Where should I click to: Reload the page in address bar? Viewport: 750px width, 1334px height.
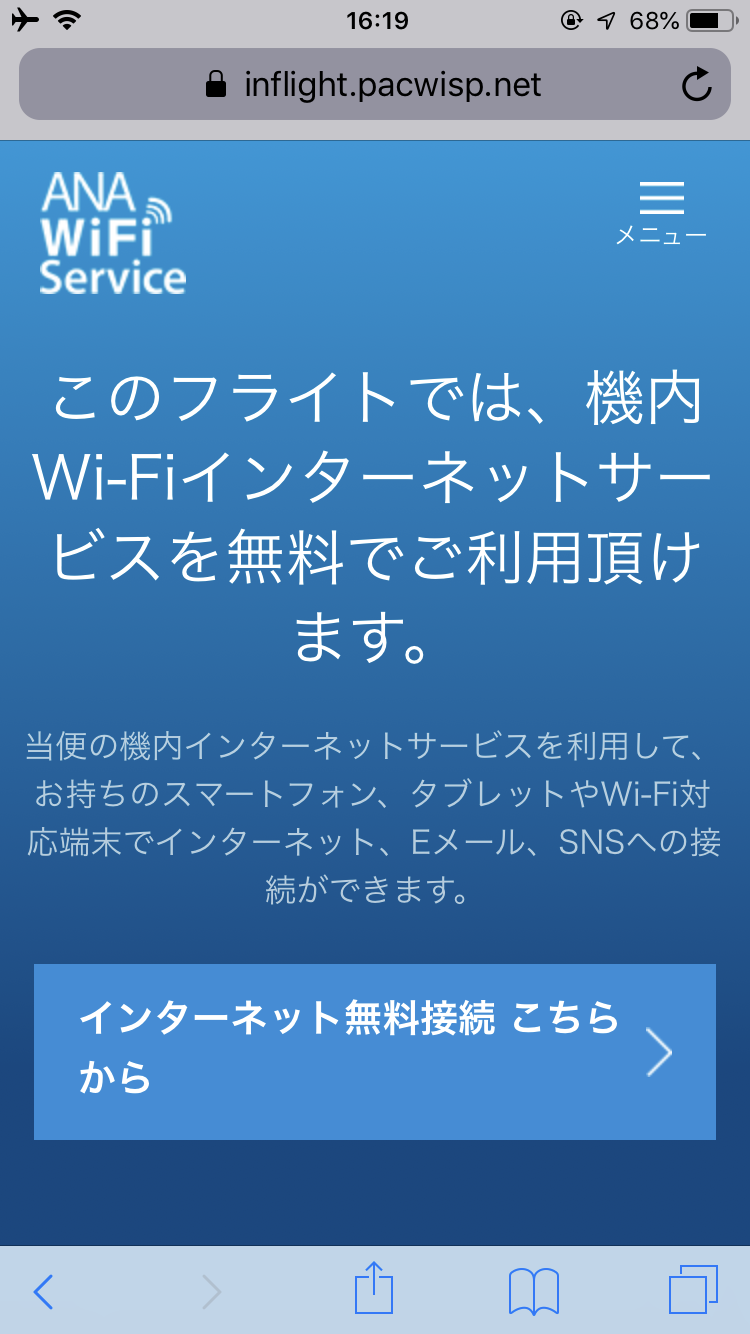(697, 85)
